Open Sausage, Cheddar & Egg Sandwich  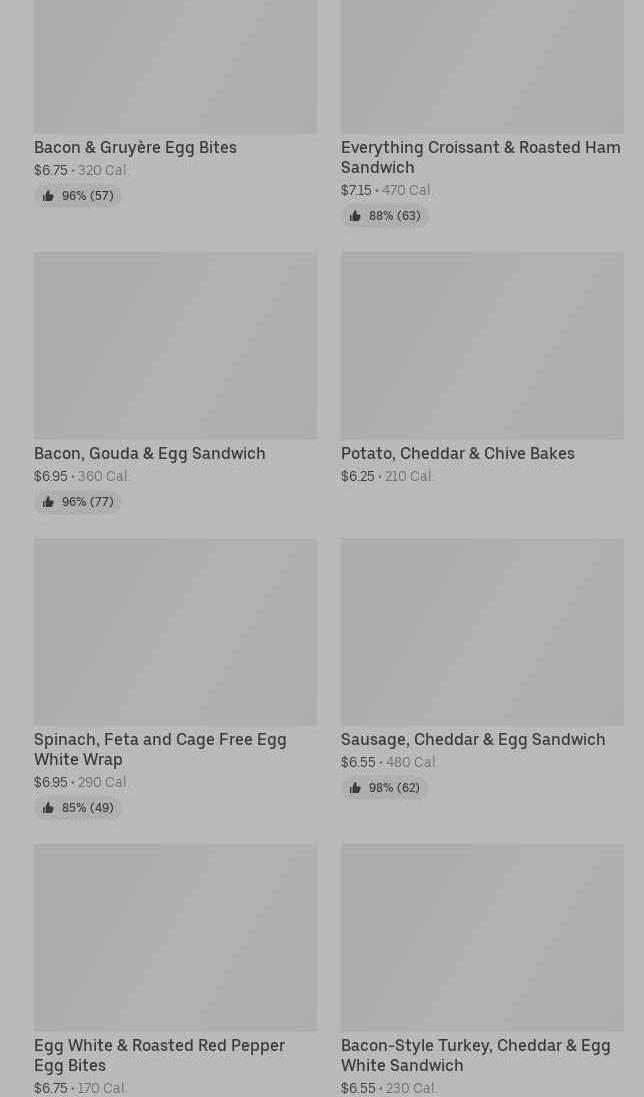coord(482,669)
